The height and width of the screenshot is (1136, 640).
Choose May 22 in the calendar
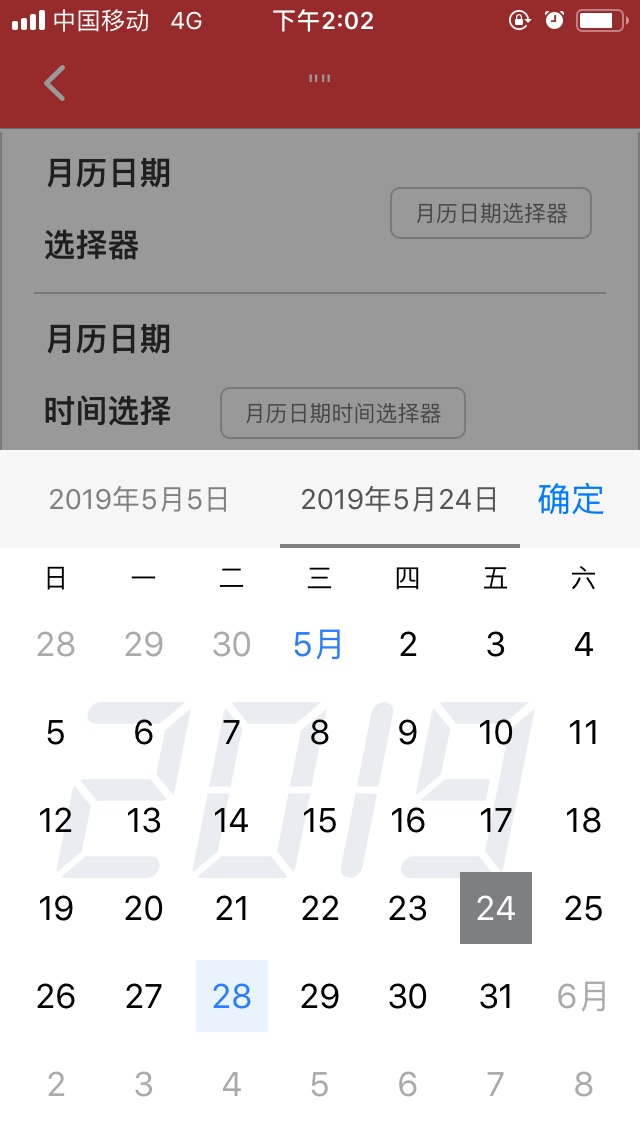[x=320, y=908]
